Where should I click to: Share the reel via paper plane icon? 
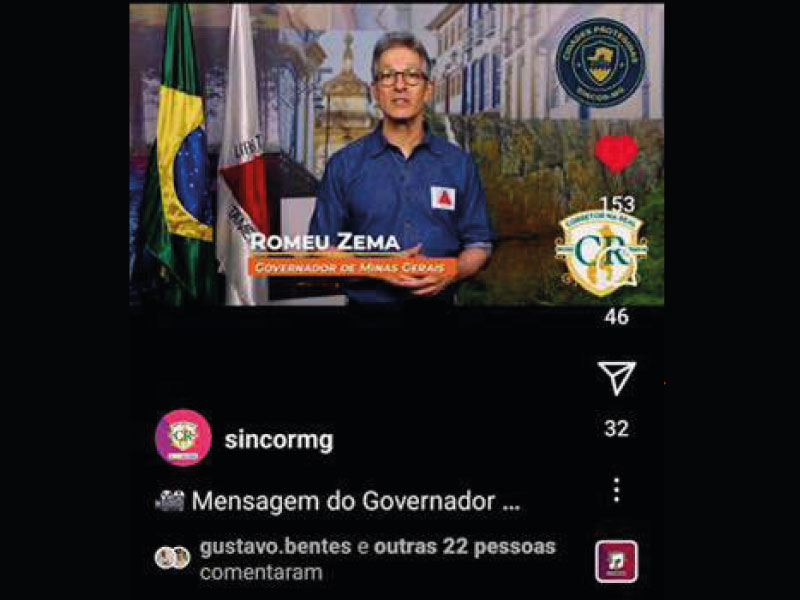click(616, 378)
